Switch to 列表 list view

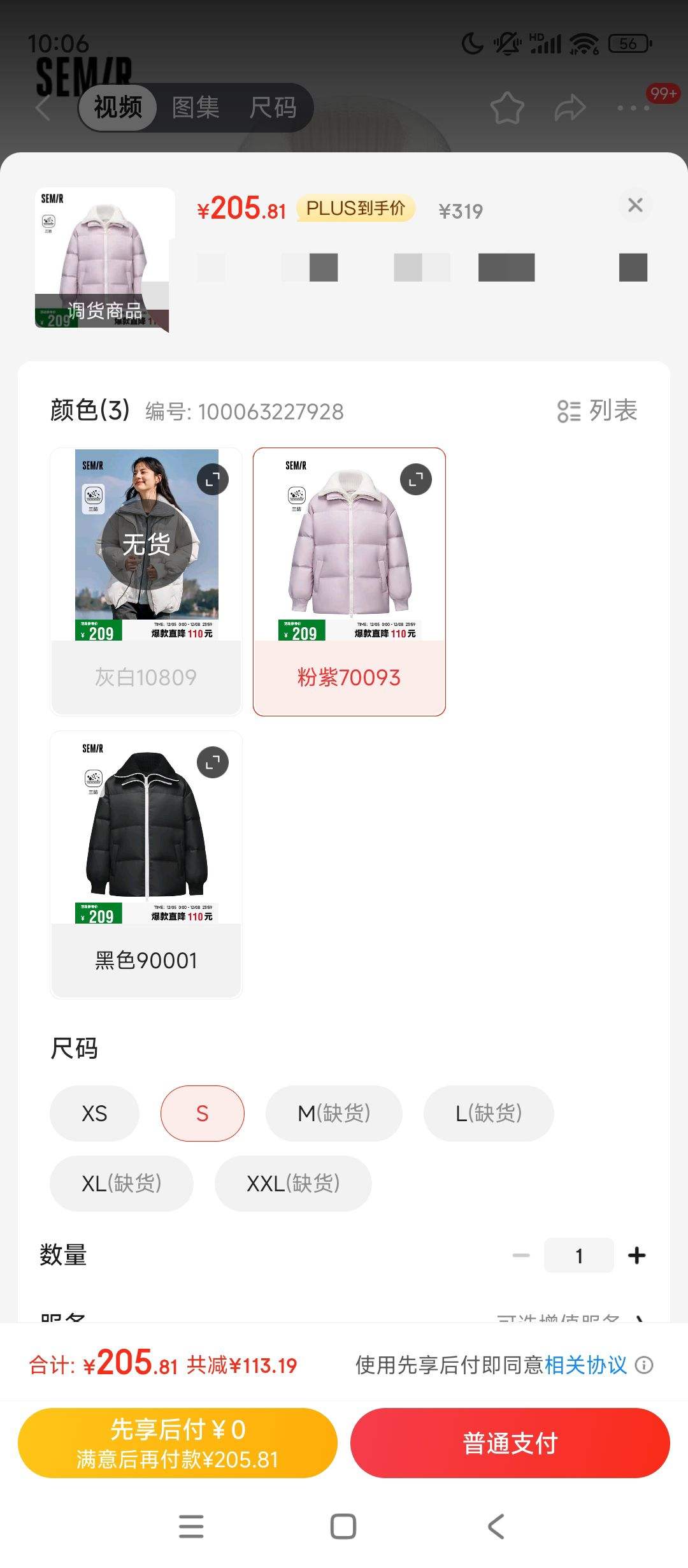[x=597, y=411]
